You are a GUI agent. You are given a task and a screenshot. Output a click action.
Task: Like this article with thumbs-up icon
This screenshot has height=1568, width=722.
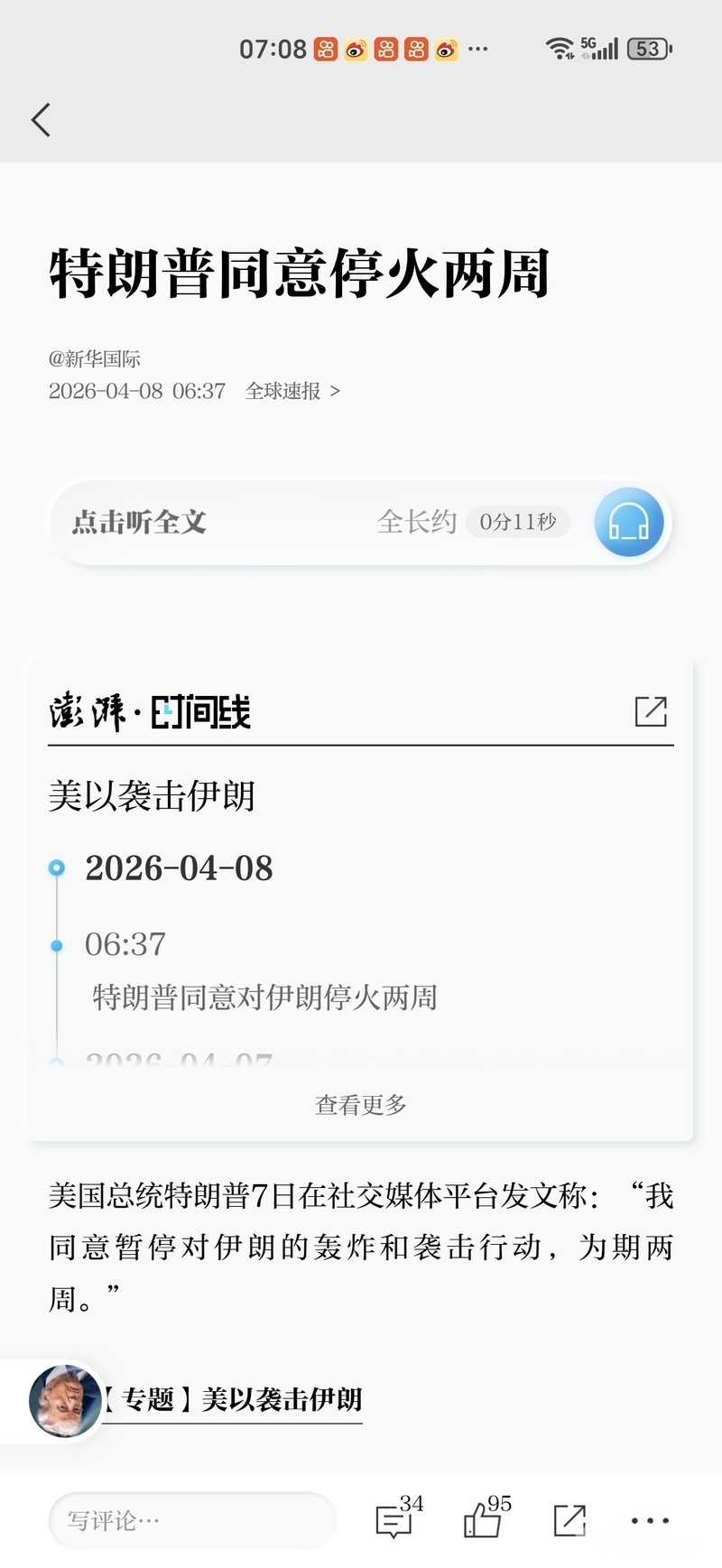point(484,1520)
